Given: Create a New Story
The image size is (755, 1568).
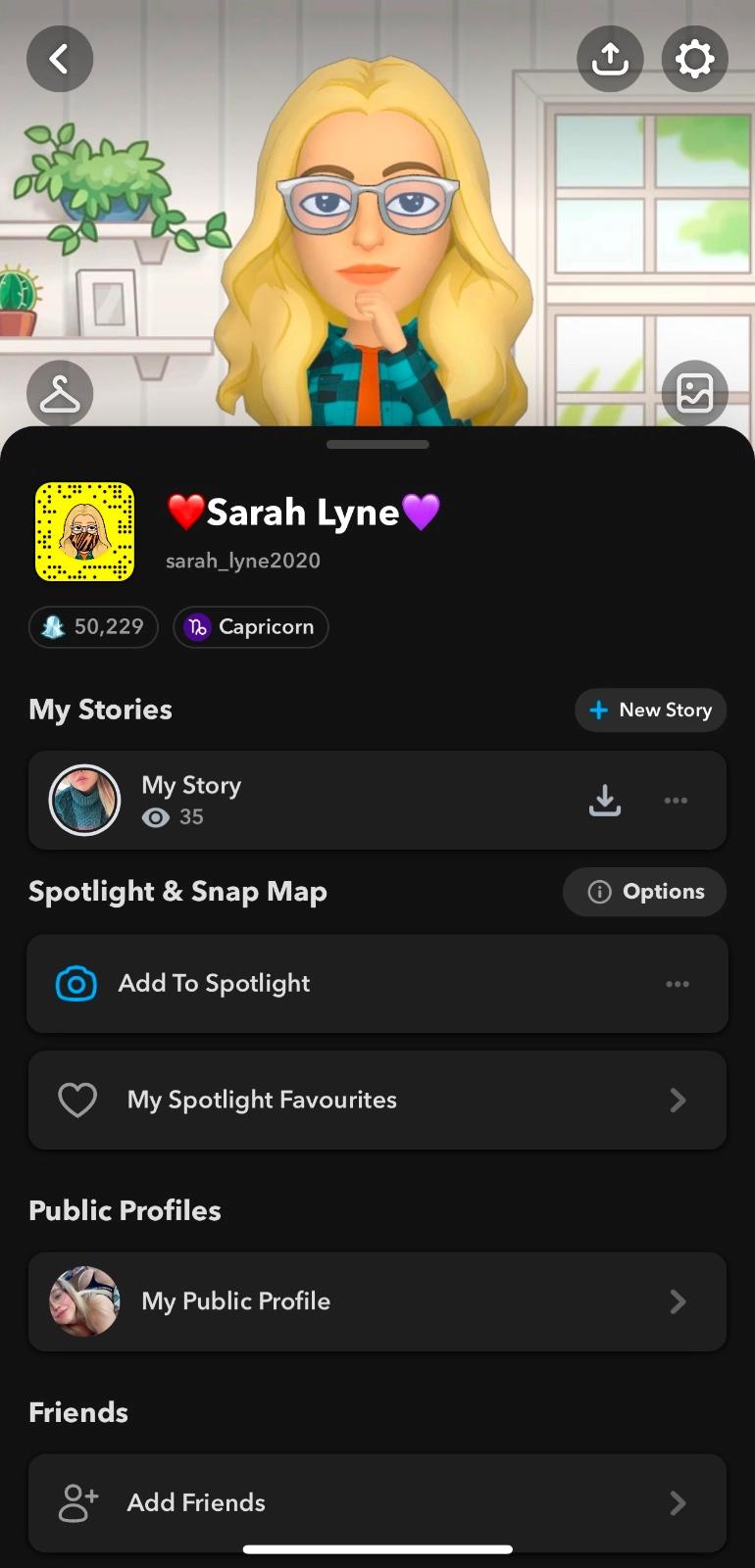Looking at the screenshot, I should pos(650,710).
